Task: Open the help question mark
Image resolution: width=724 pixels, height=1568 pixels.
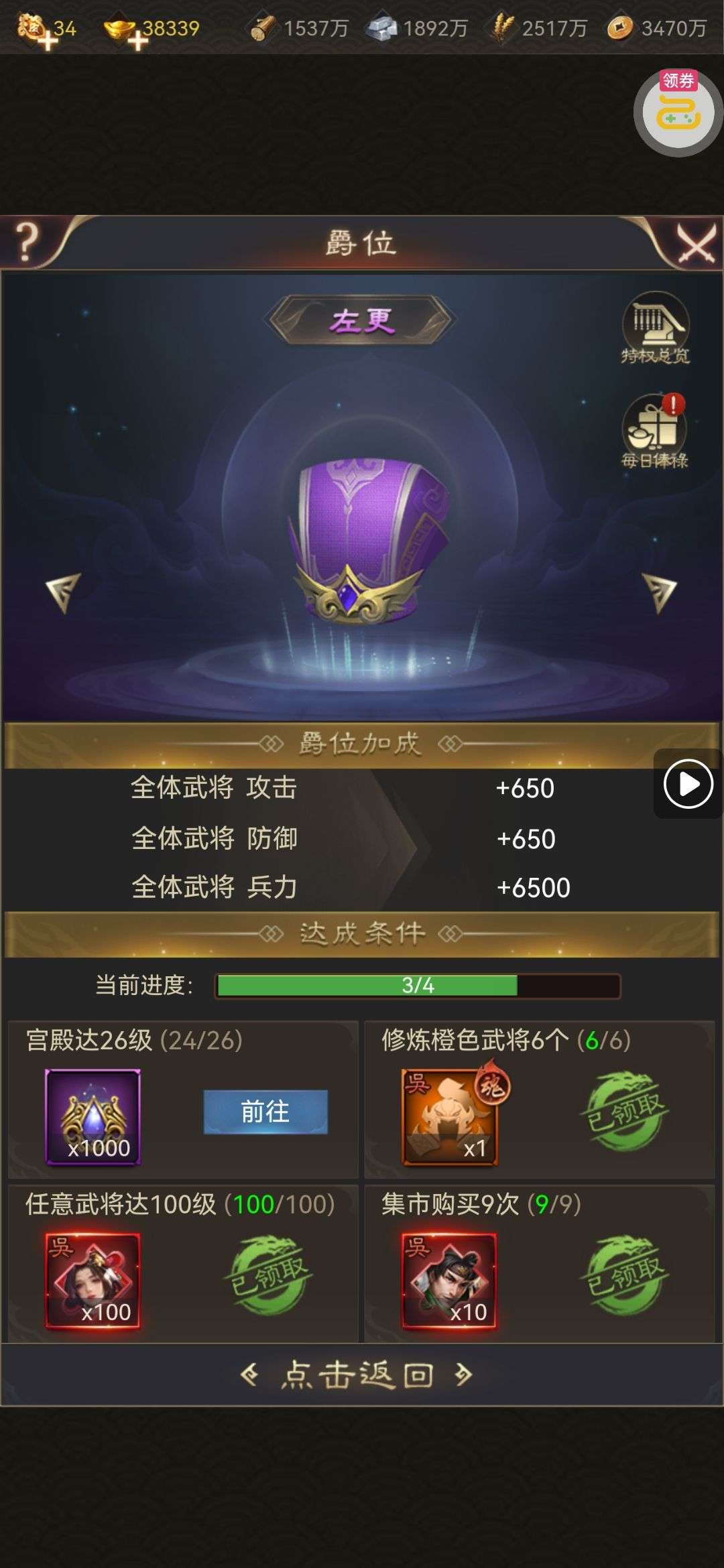Action: click(27, 241)
